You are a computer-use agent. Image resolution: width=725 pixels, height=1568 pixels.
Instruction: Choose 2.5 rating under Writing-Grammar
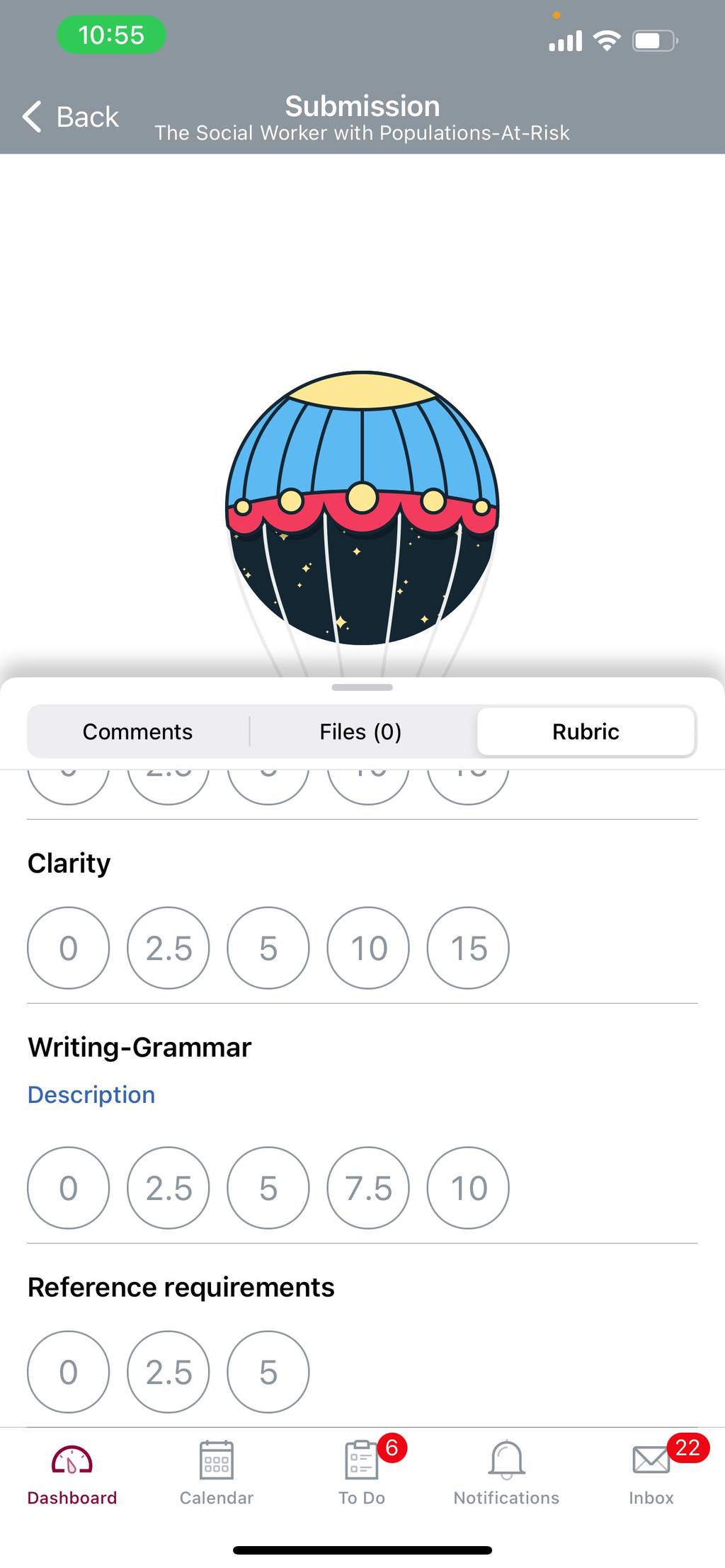[x=169, y=1188]
